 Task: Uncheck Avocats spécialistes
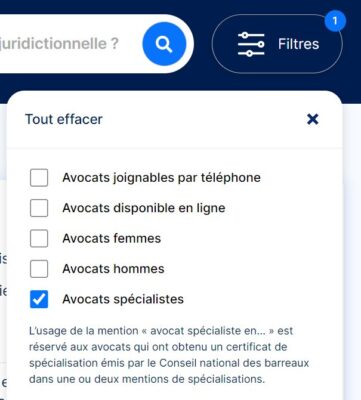(39, 299)
